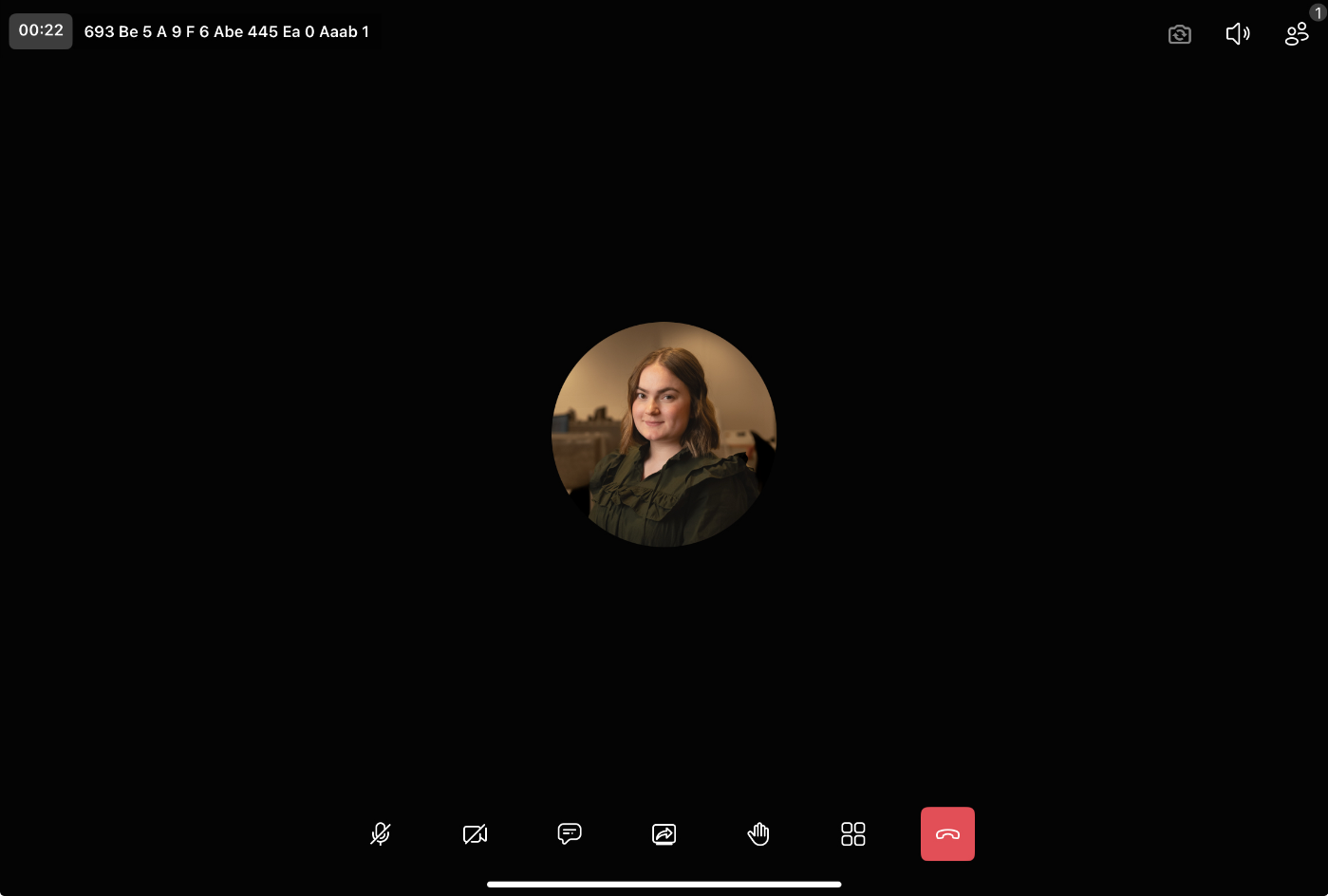The height and width of the screenshot is (896, 1328).
Task: Turn on the camera video
Action: pos(475,834)
